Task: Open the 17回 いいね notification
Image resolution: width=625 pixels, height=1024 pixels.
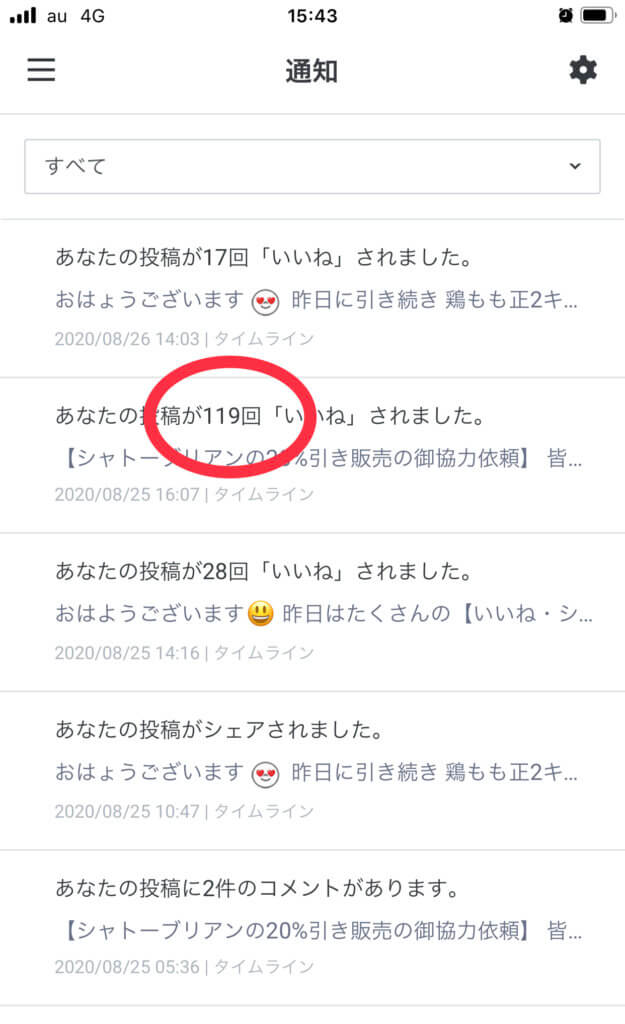Action: point(312,298)
